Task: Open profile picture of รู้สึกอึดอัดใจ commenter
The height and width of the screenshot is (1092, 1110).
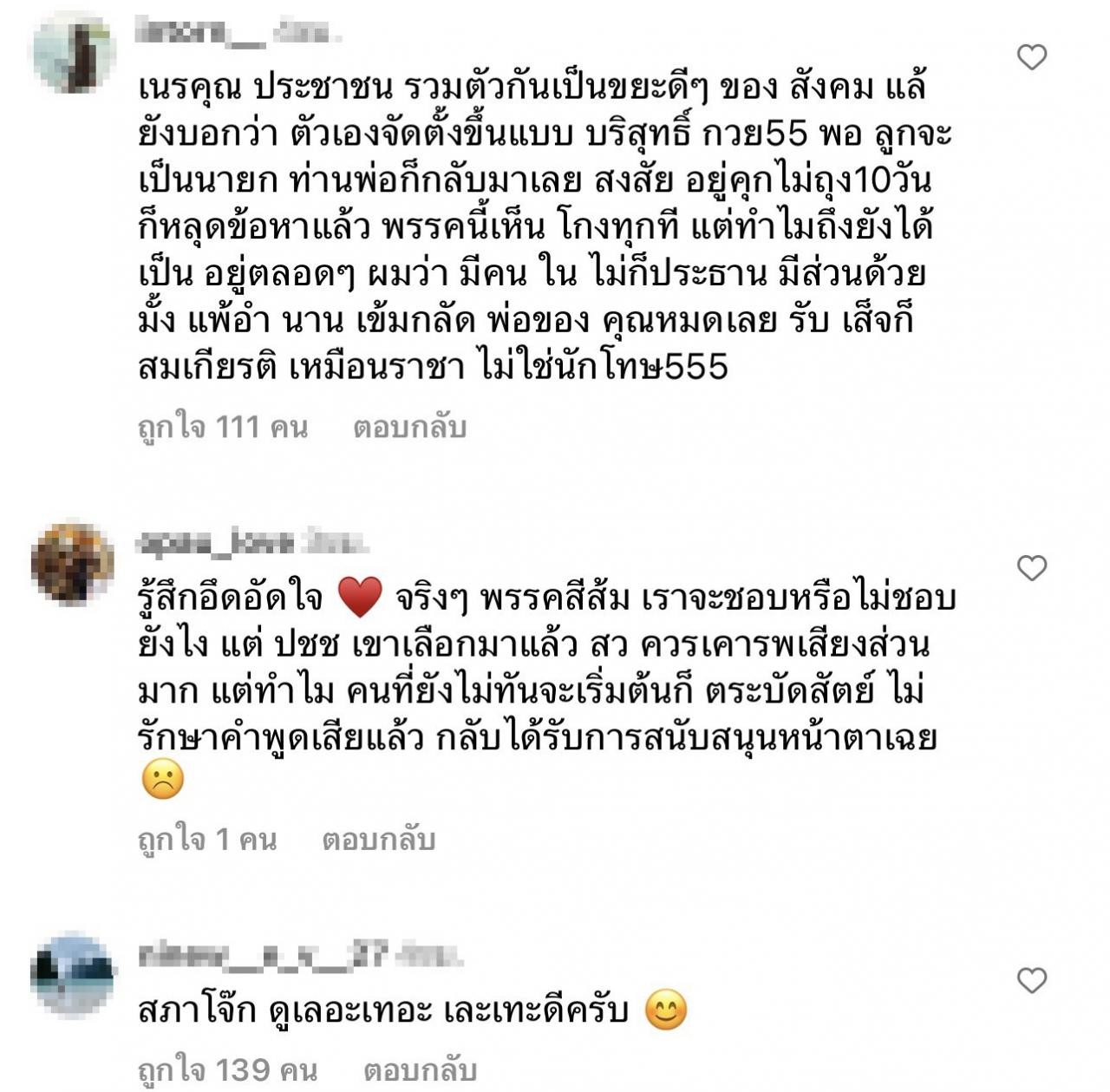Action: [73, 563]
